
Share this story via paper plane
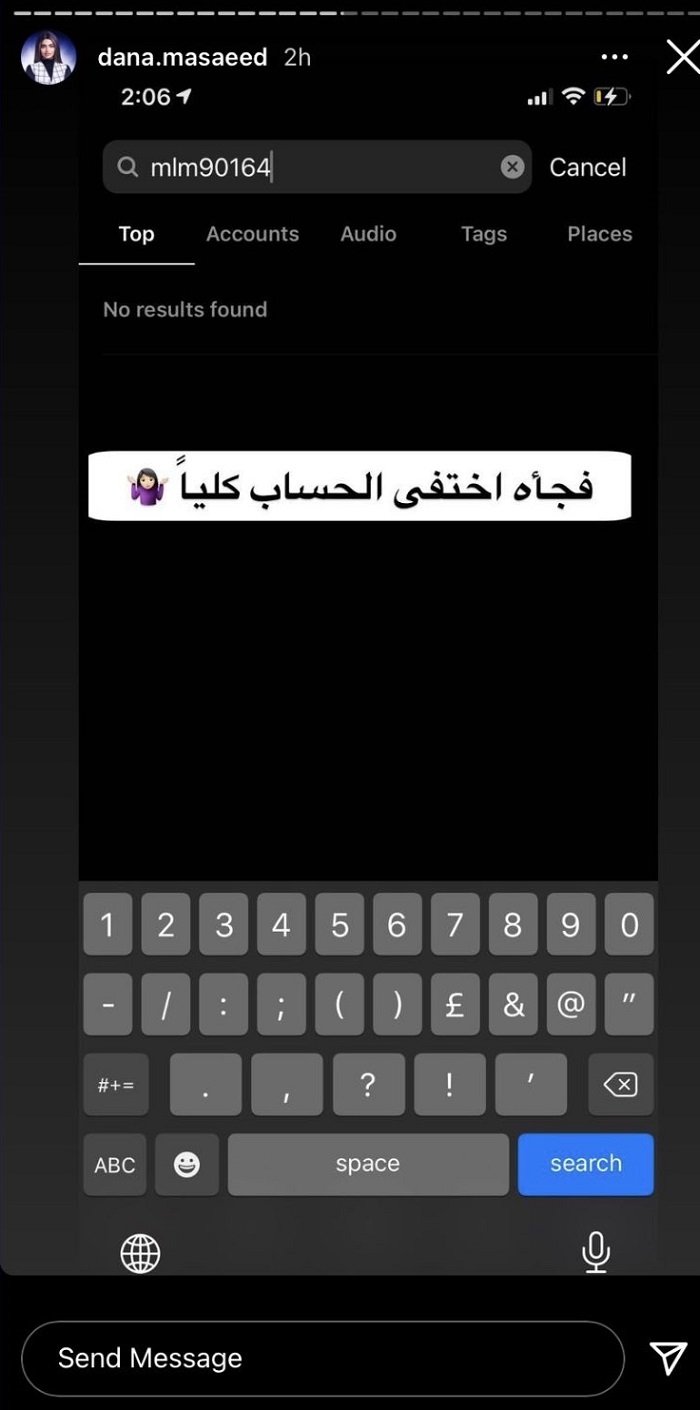click(667, 1357)
